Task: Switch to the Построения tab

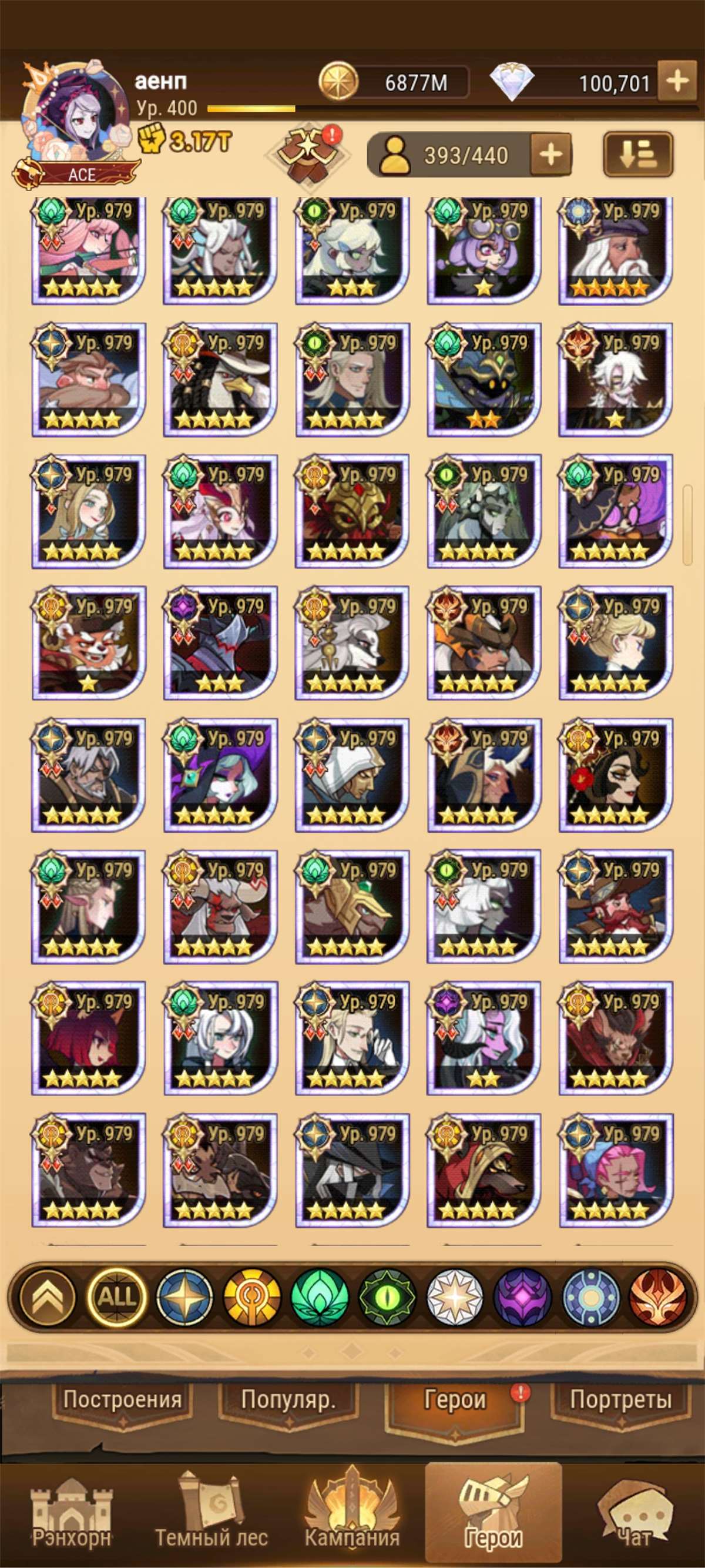Action: click(122, 1400)
